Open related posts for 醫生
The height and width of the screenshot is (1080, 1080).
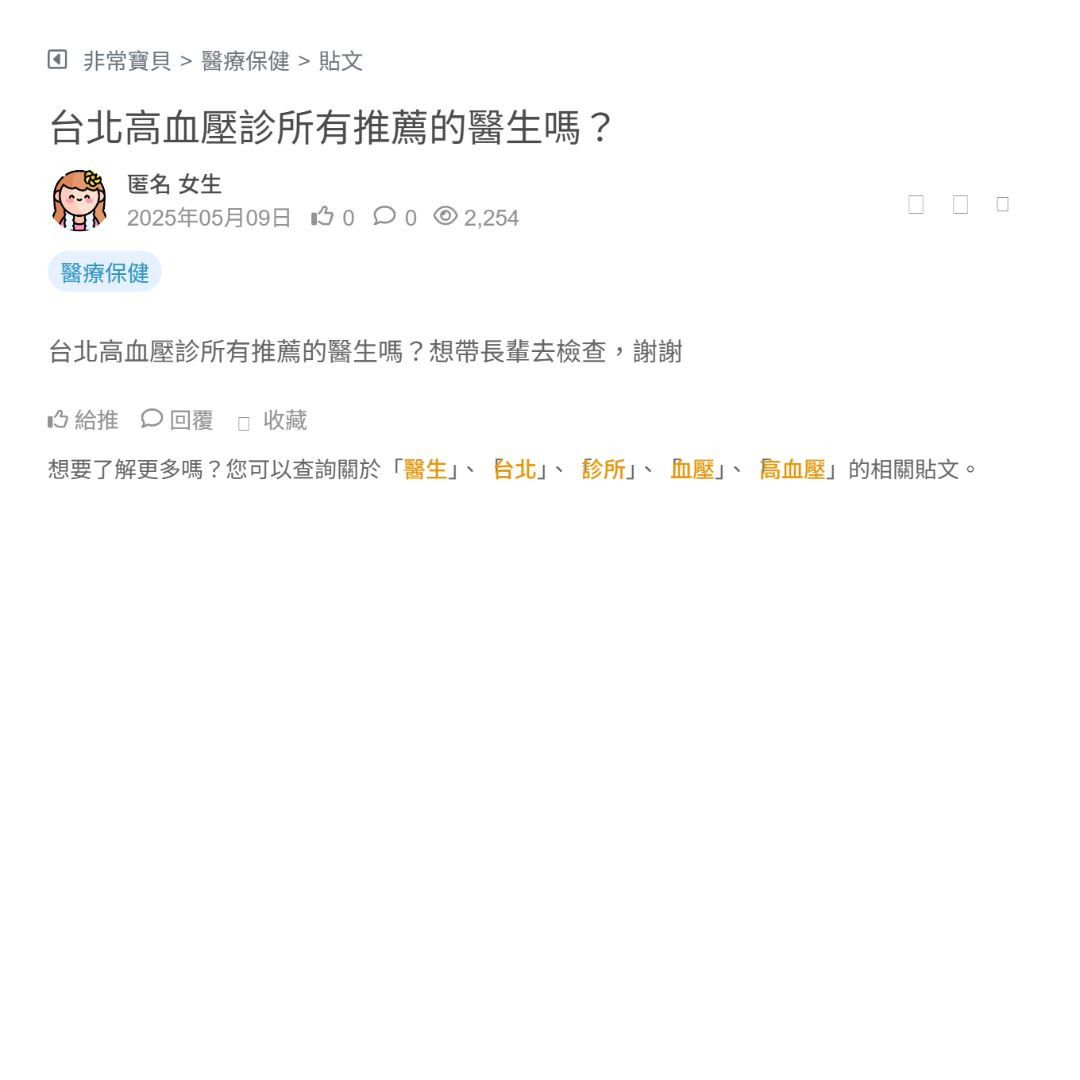point(426,469)
